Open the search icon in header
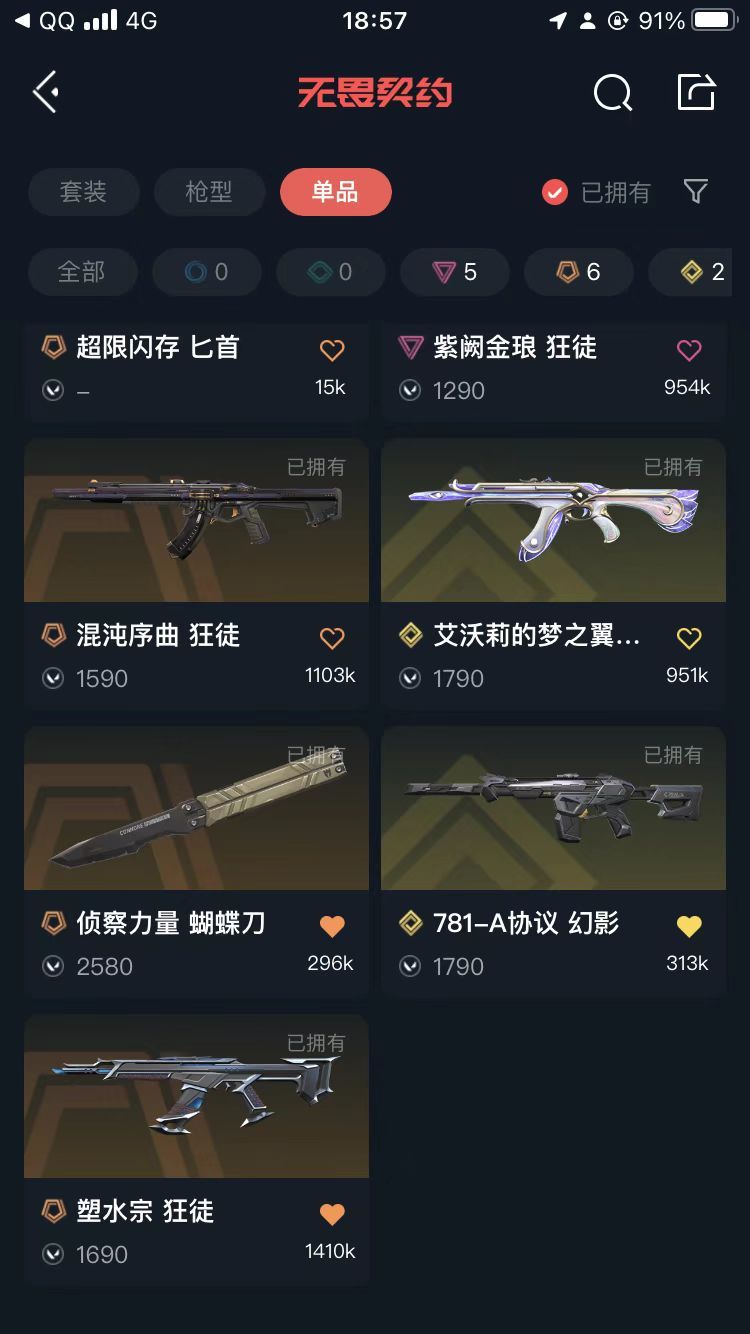 pyautogui.click(x=612, y=94)
